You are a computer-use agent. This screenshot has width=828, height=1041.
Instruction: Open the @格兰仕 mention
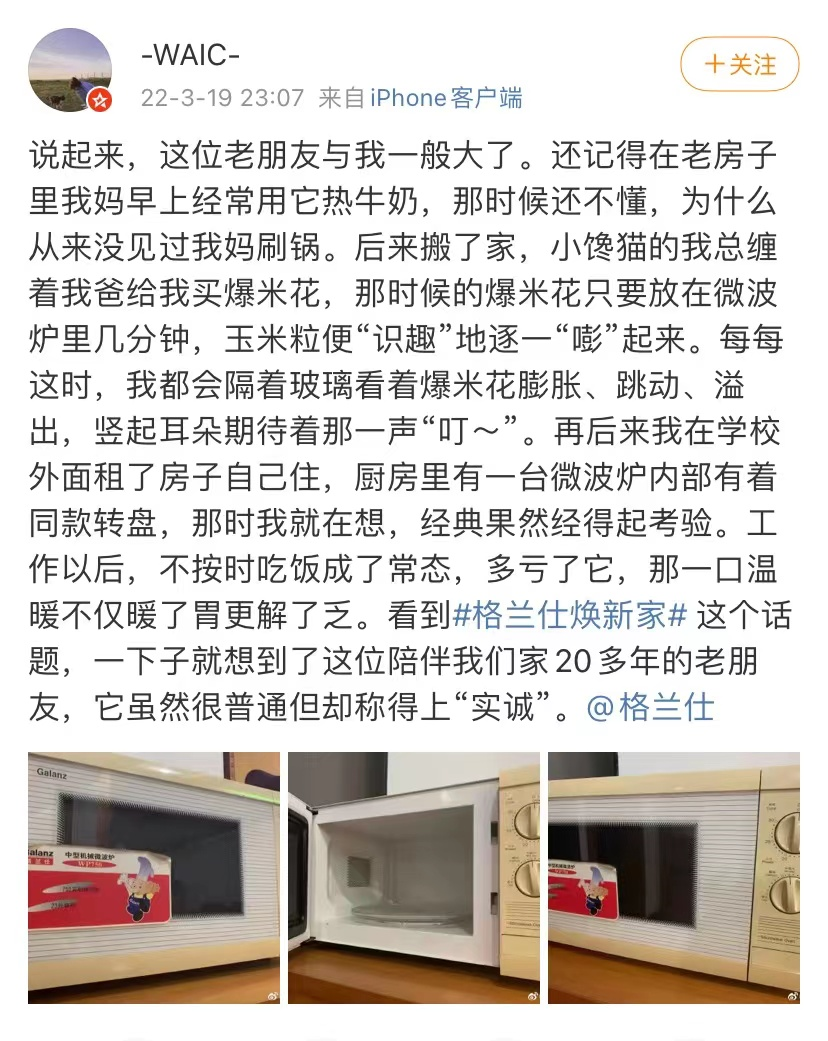650,707
